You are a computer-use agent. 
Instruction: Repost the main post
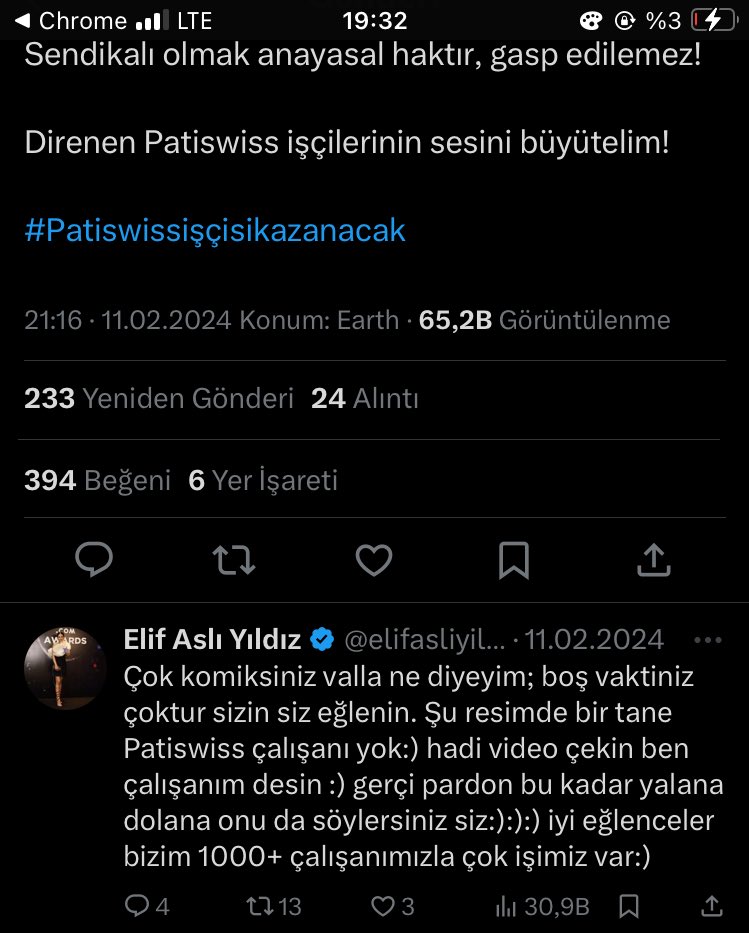(234, 560)
